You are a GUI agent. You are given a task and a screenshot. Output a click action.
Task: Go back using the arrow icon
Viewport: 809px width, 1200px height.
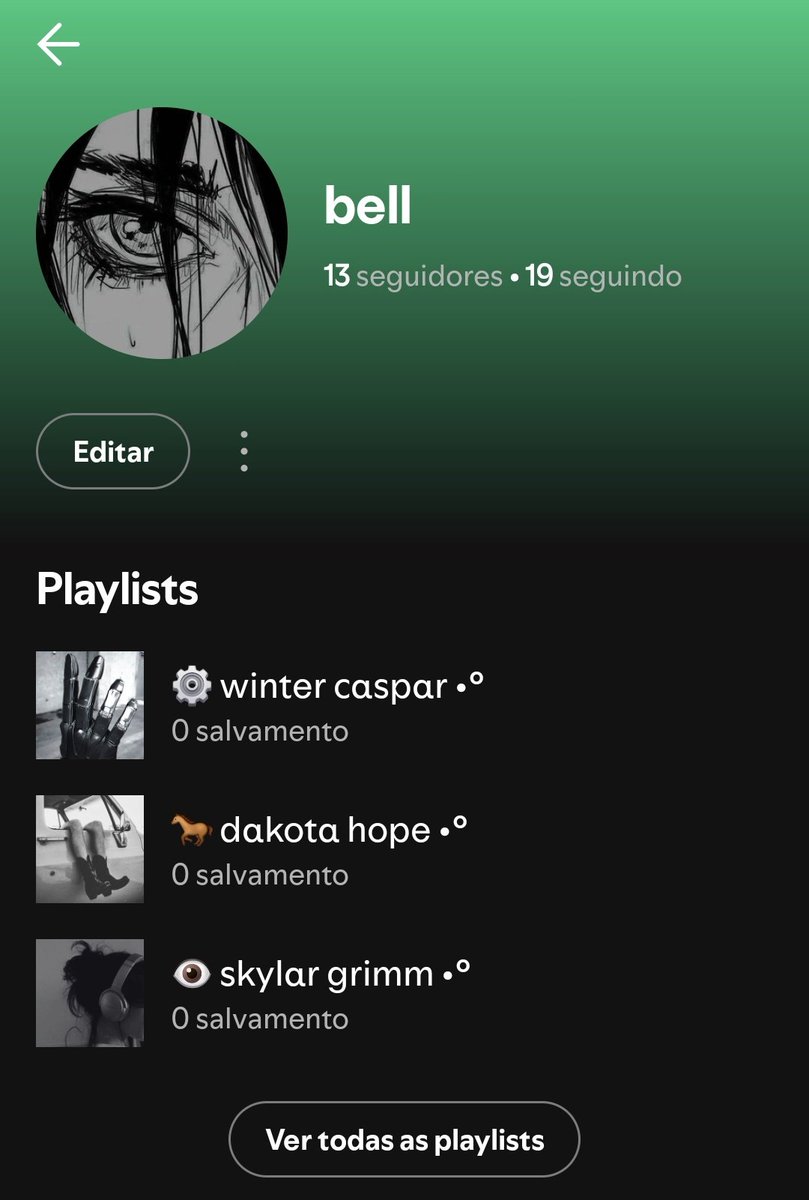click(58, 45)
